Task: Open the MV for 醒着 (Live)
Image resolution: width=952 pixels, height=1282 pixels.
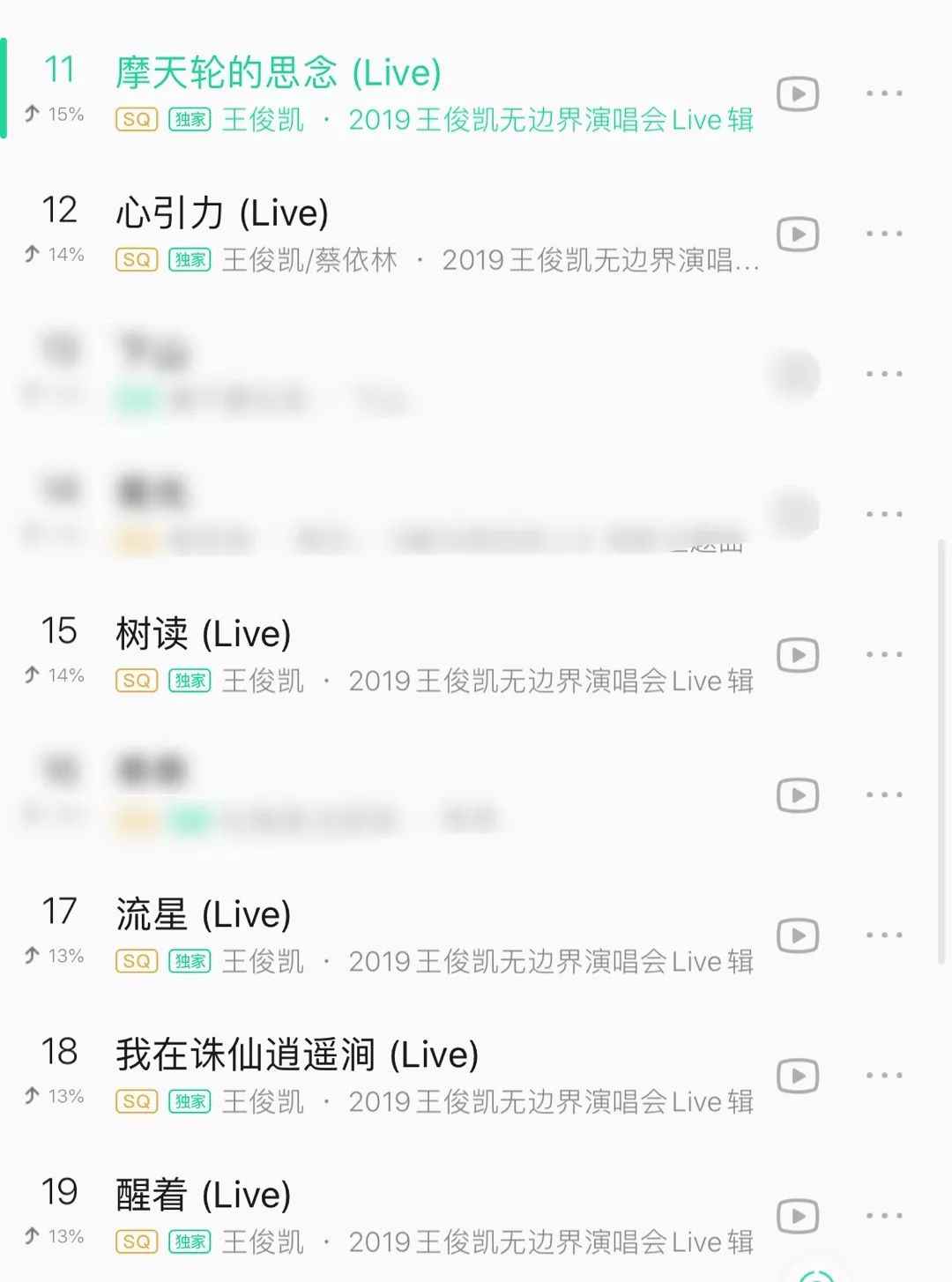Action: tap(798, 1215)
